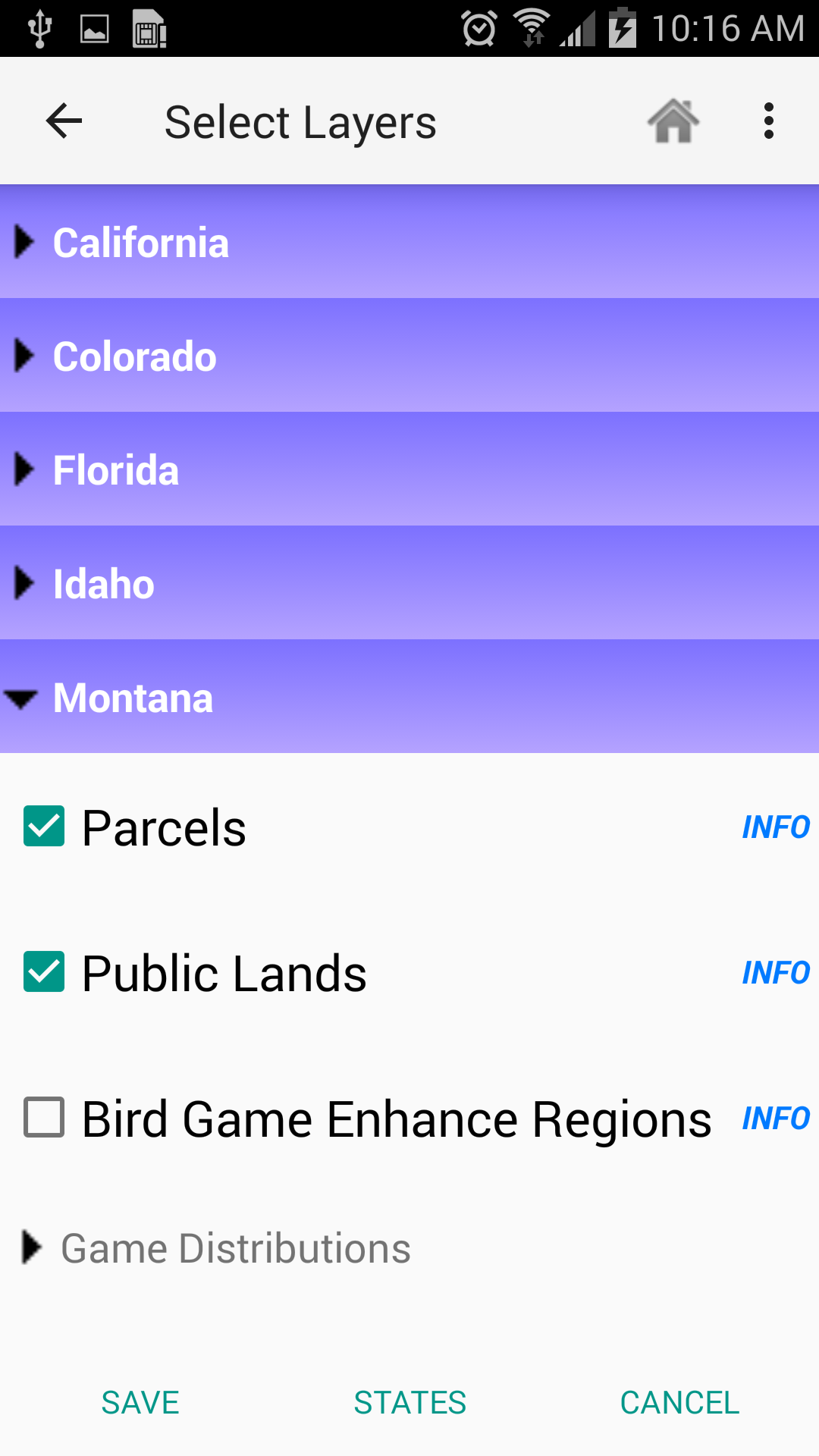Tap the battery icon in status bar
819x1456 pixels.
click(x=623, y=29)
